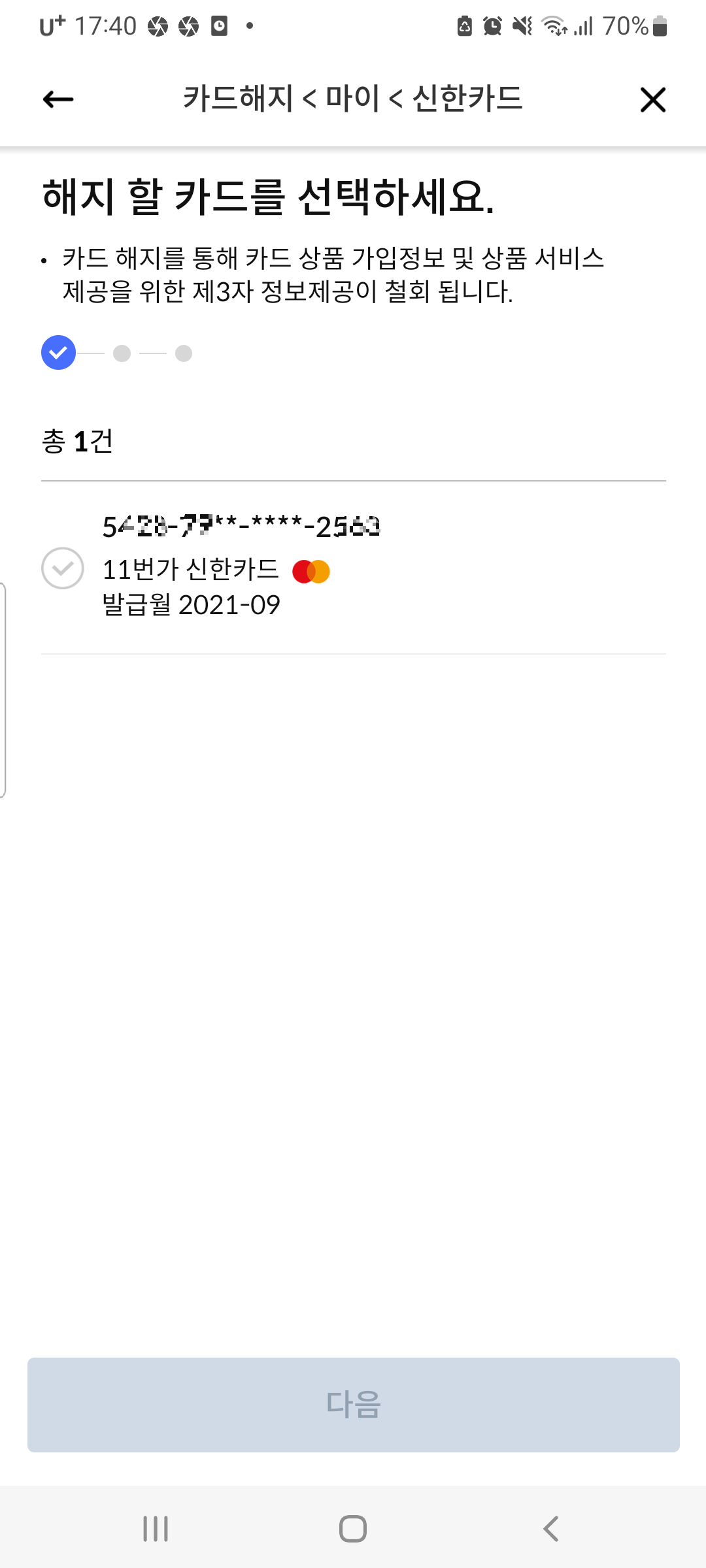Go to the home screen
Image resolution: width=706 pixels, height=1568 pixels.
[353, 1529]
